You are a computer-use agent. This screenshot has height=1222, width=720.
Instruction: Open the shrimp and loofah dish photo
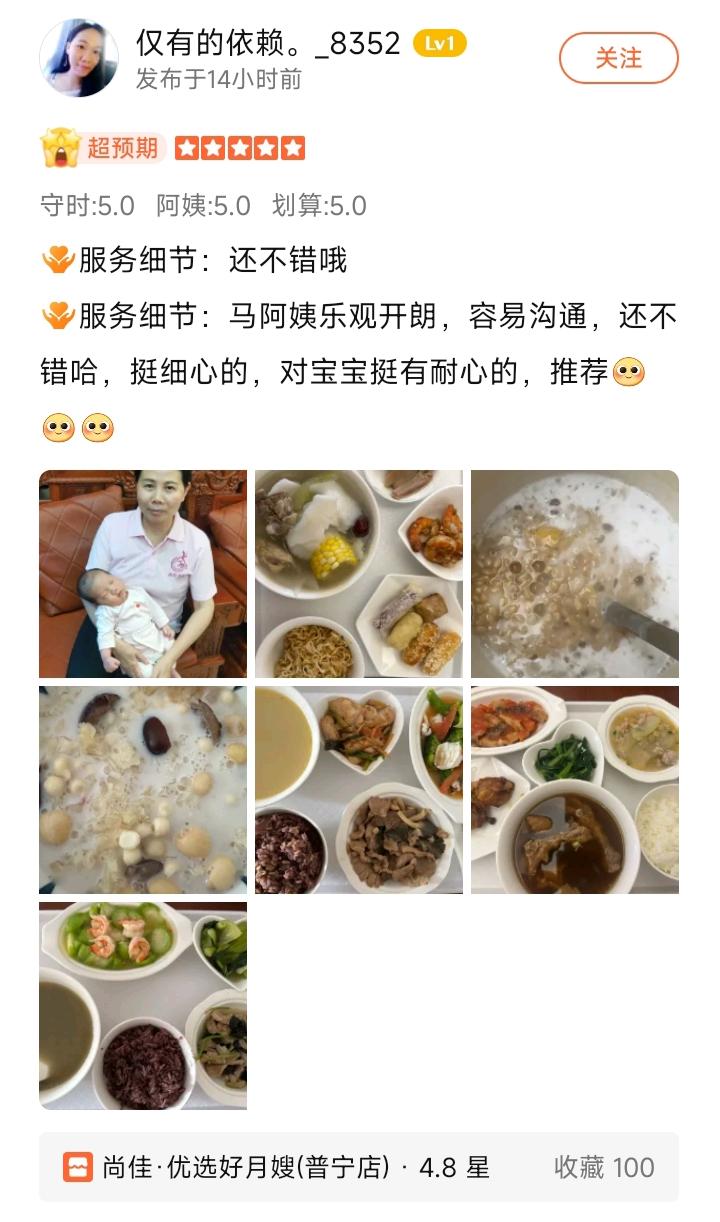[x=143, y=1006]
